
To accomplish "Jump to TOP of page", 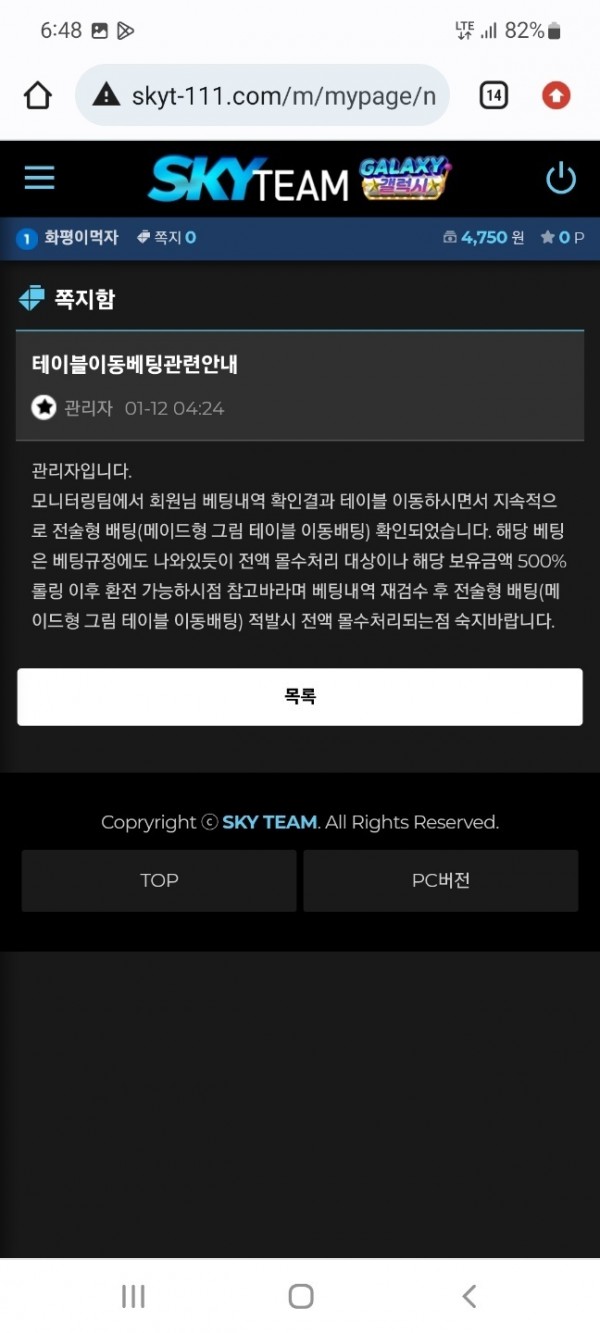I will pyautogui.click(x=159, y=881).
